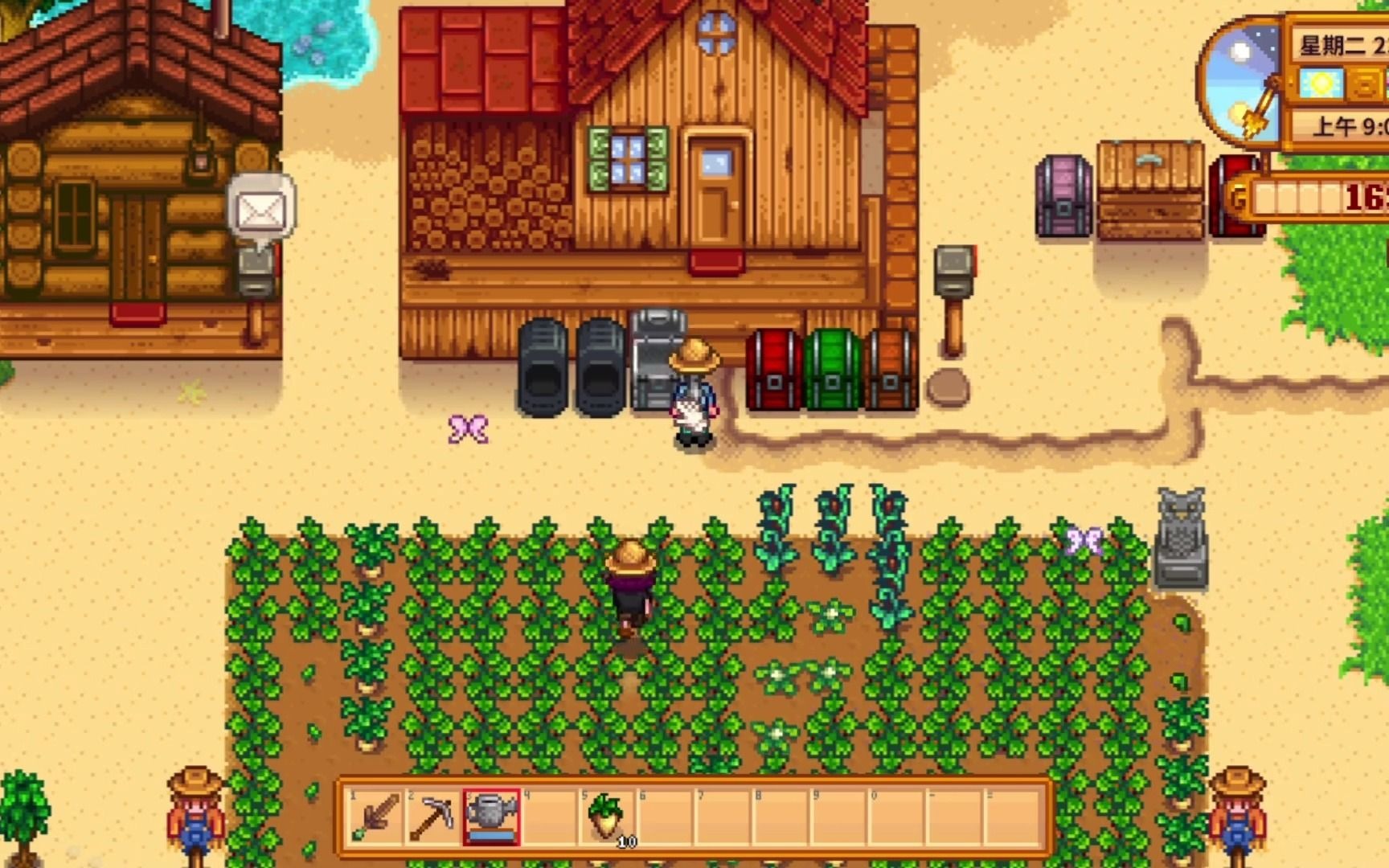Open the wooden shipping bin
This screenshot has width=1389, height=868.
coord(1150,191)
